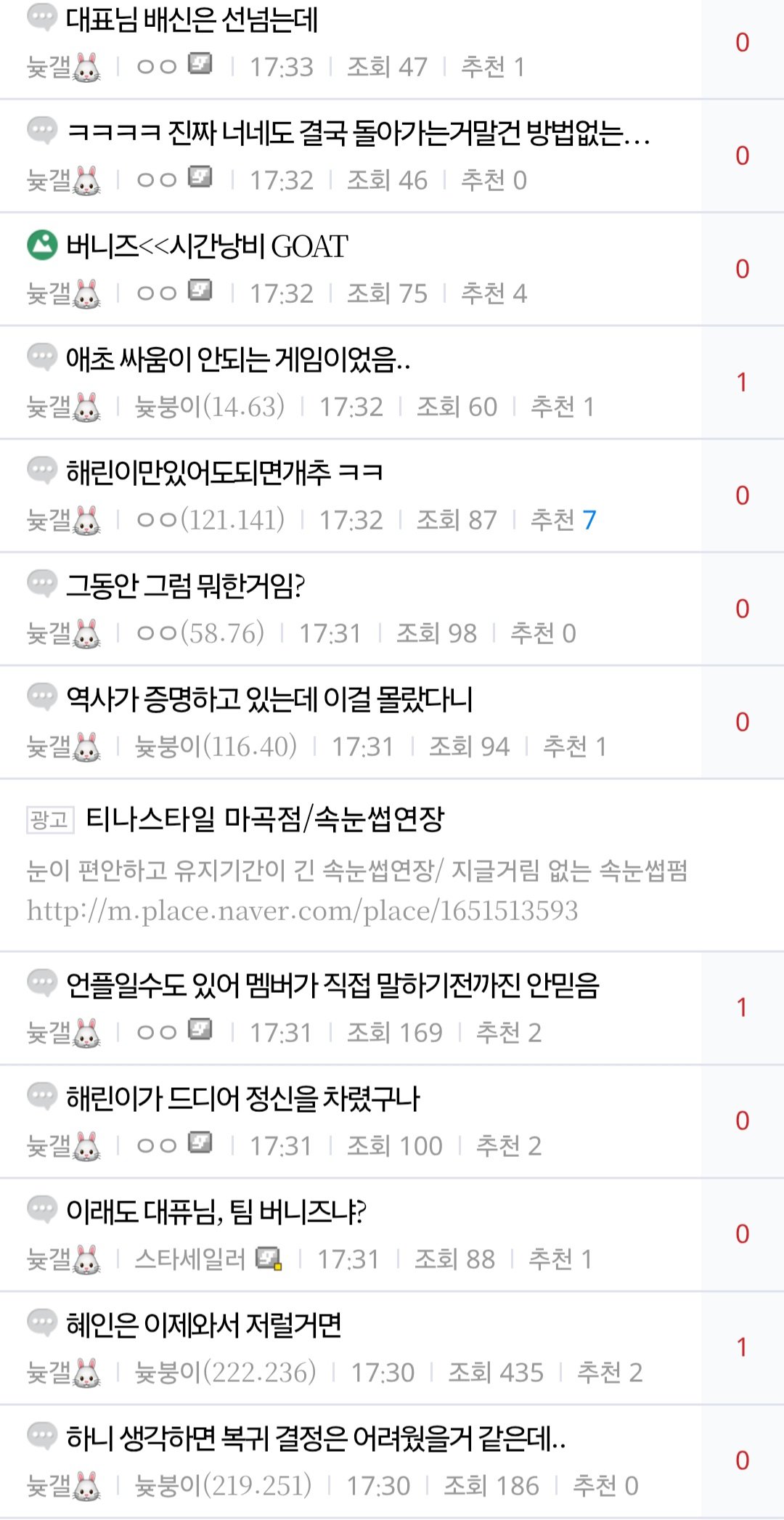The image size is (784, 1520).
Task: View comments on '해린이만있어도되면개추 ㅋㅋ'
Action: pos(742,496)
